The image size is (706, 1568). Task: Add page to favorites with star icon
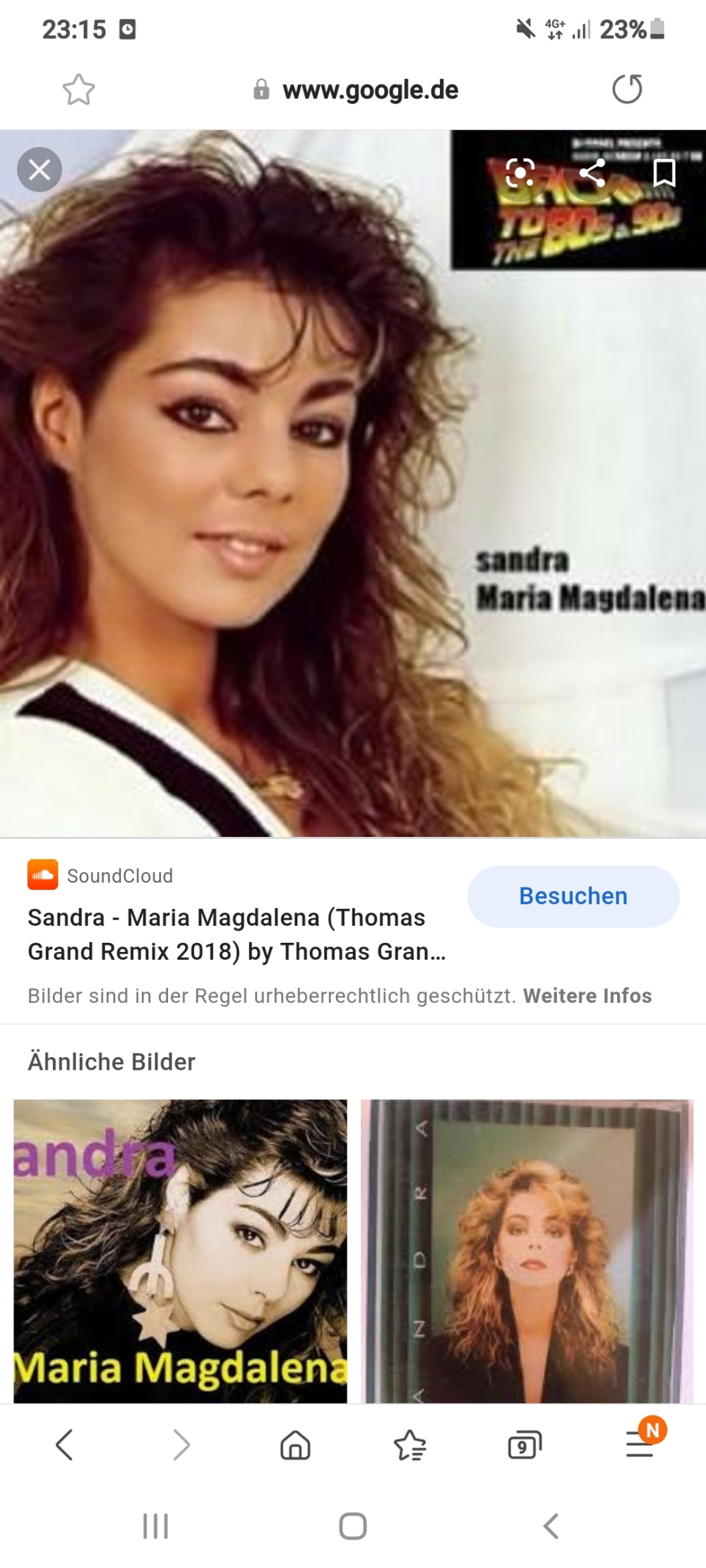tap(78, 90)
